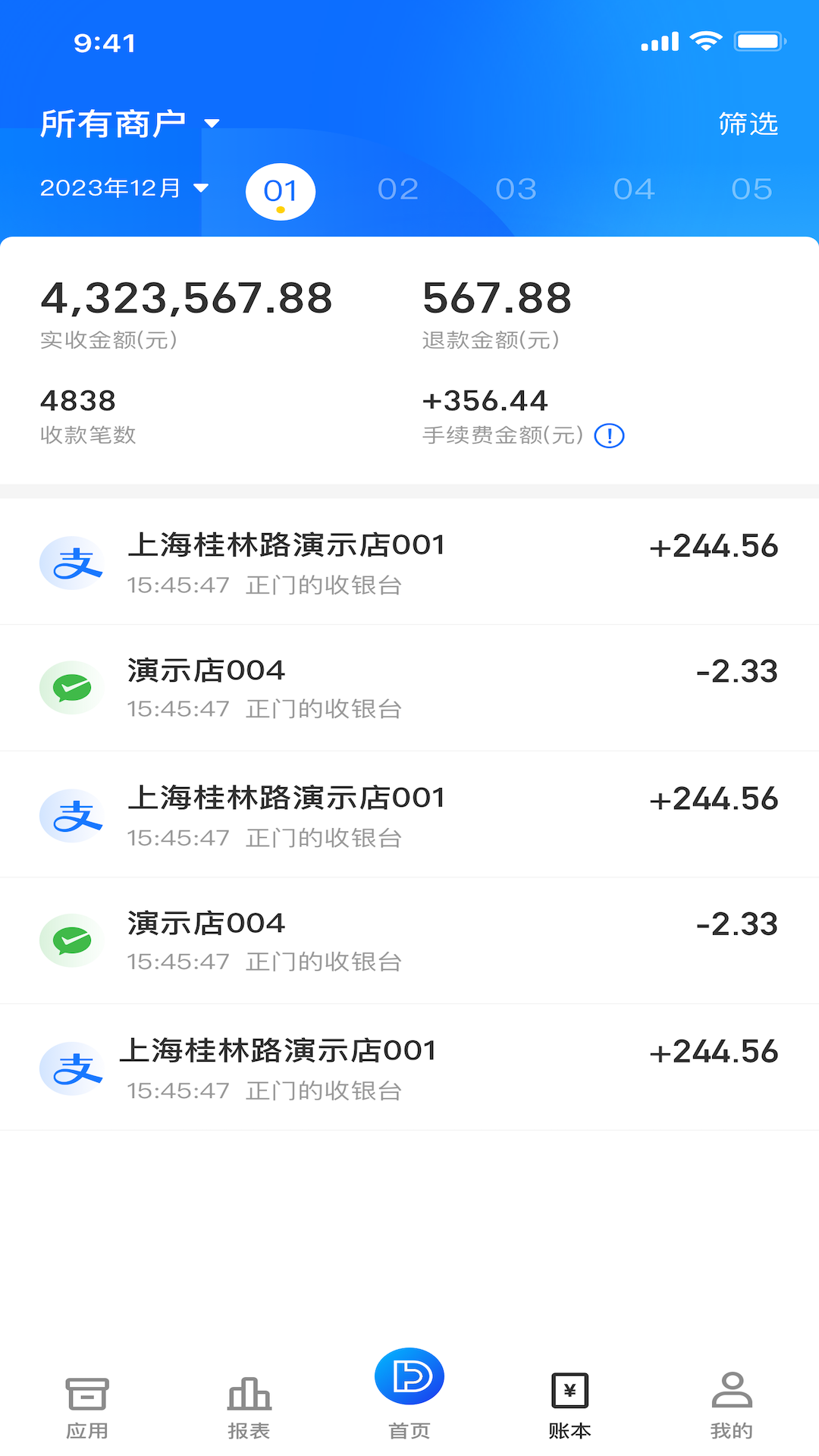The height and width of the screenshot is (1456, 819).
Task: Select day 01 in the date strip
Action: (x=279, y=190)
